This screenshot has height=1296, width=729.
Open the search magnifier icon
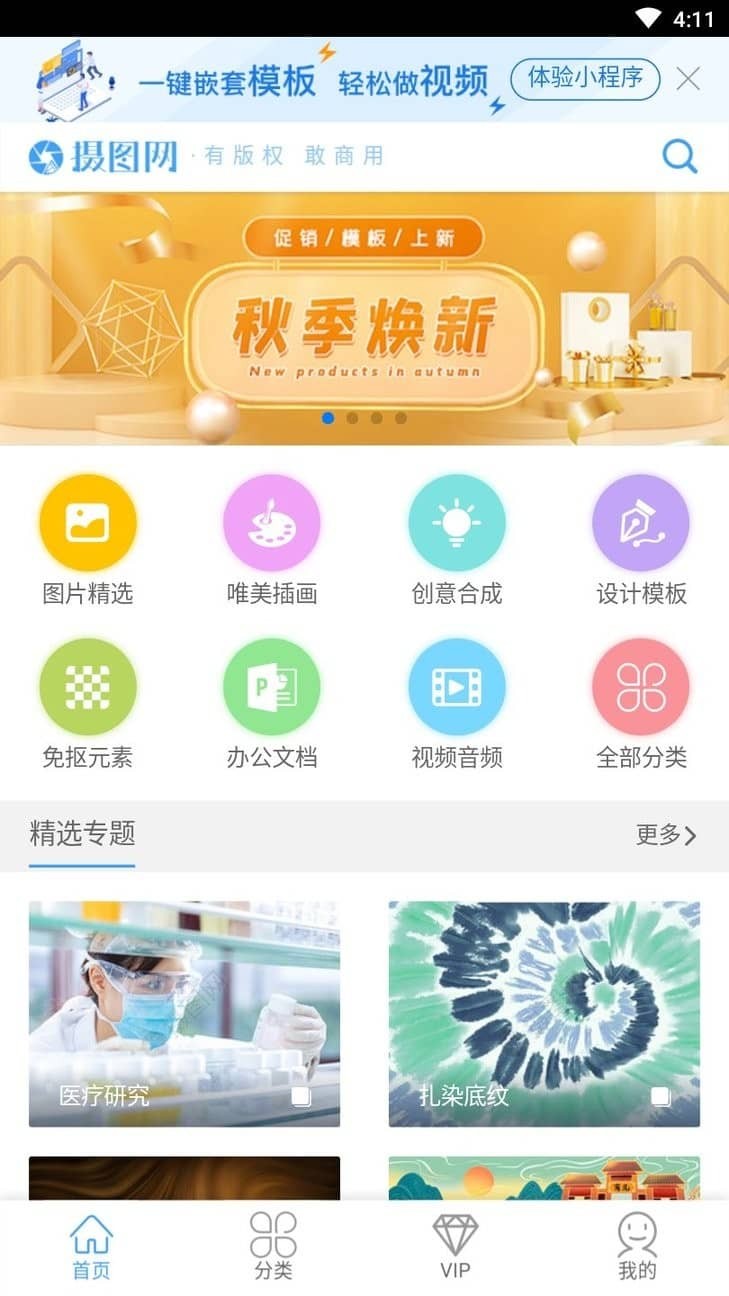click(680, 156)
